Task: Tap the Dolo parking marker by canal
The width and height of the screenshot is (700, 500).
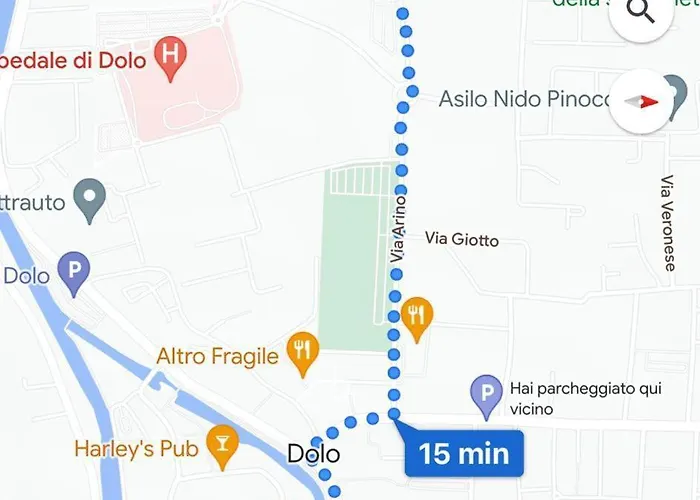Action: coord(75,272)
